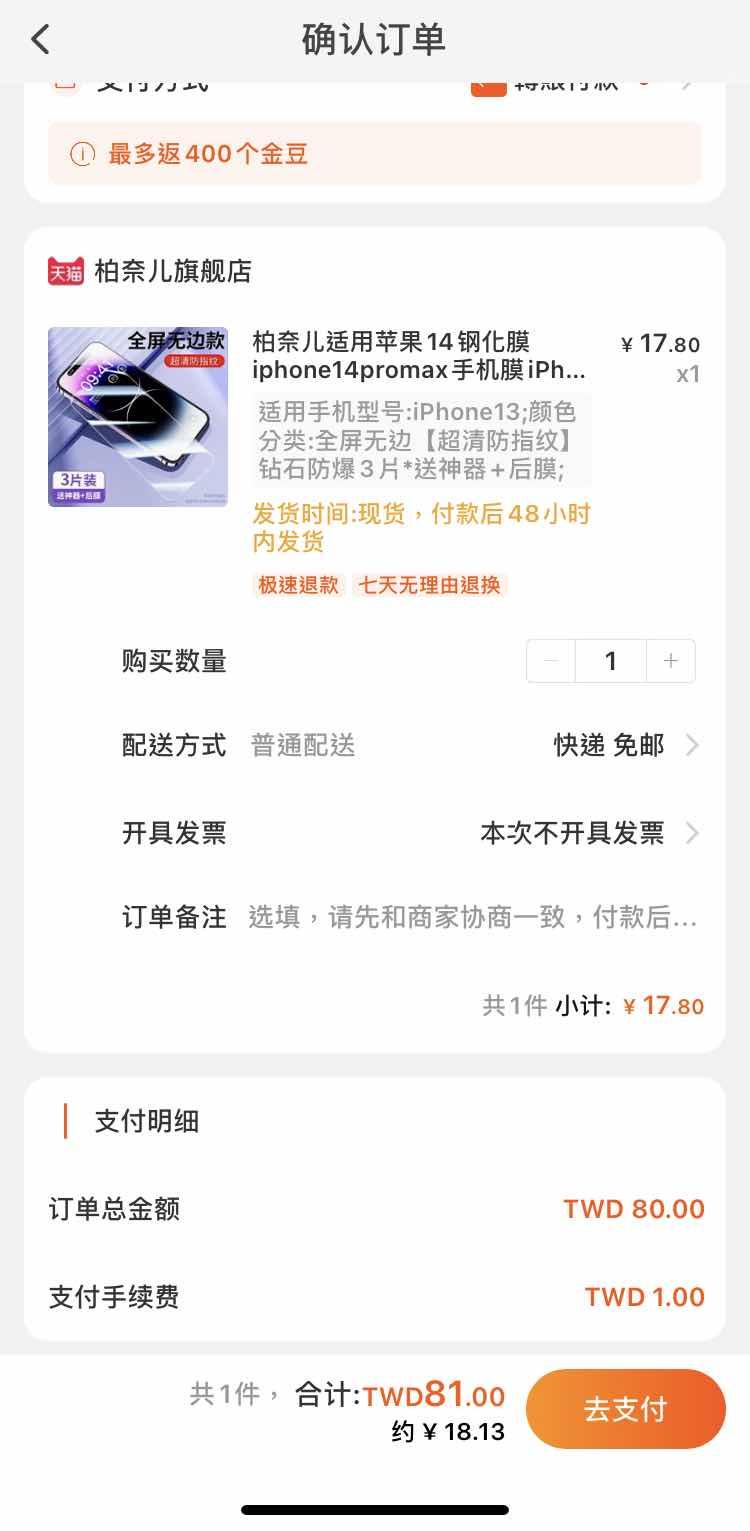Tap 去支付 to pay for the order
This screenshot has width=750, height=1531.
point(625,1409)
